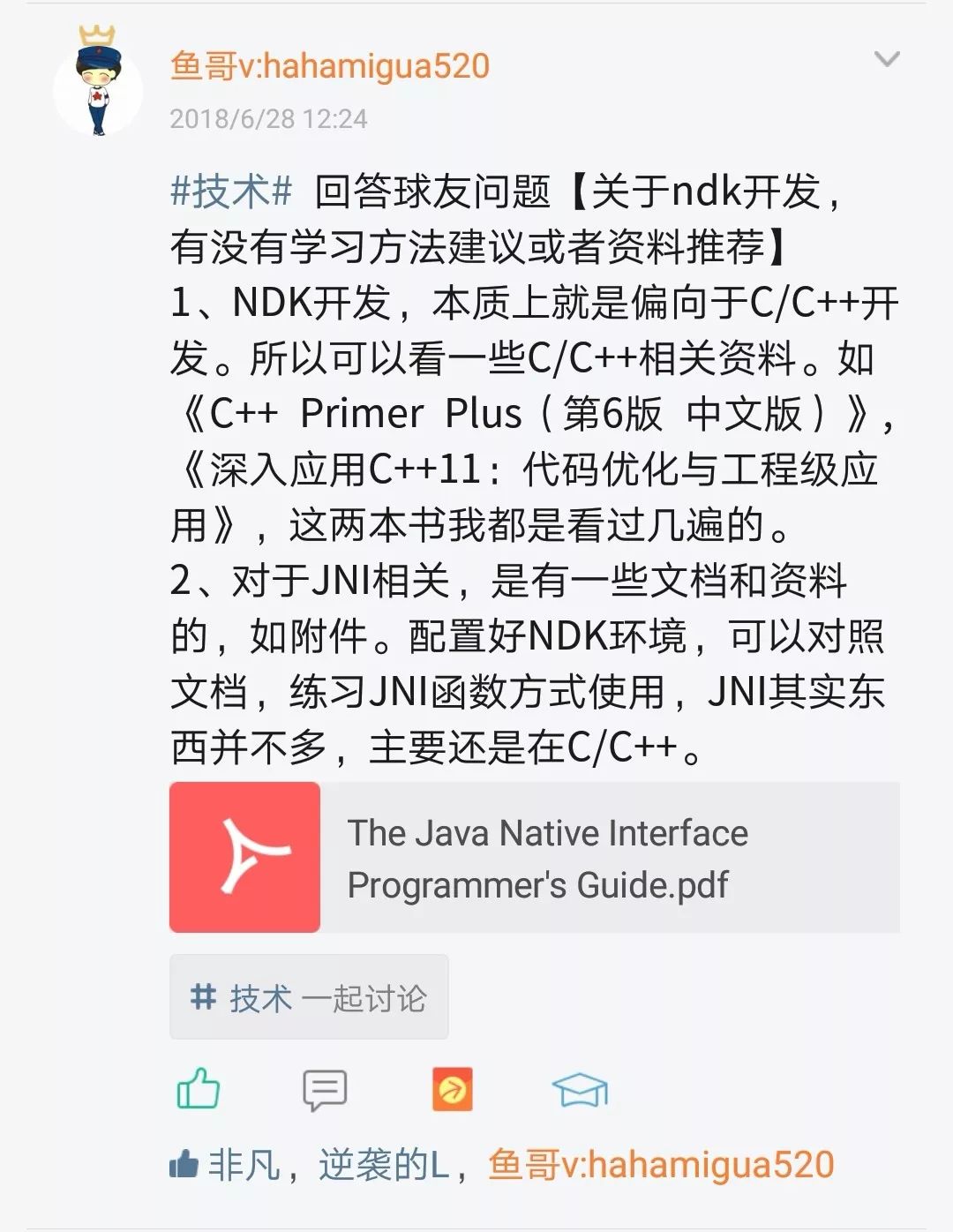Tap the graduation cap icon
This screenshot has width=953, height=1232.
[580, 1090]
